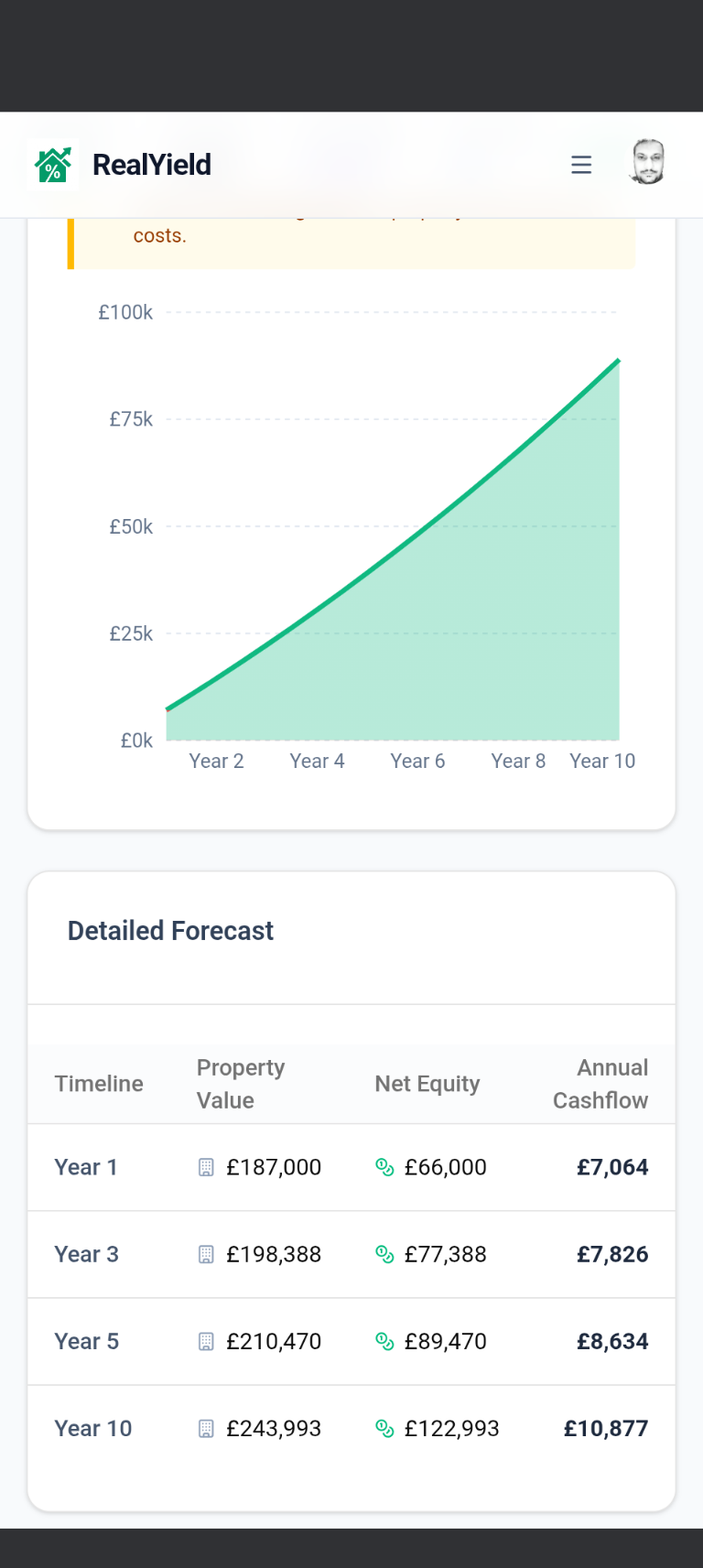This screenshot has width=703, height=1568.
Task: Click the building icon beside £187,000
Action: 207,1167
